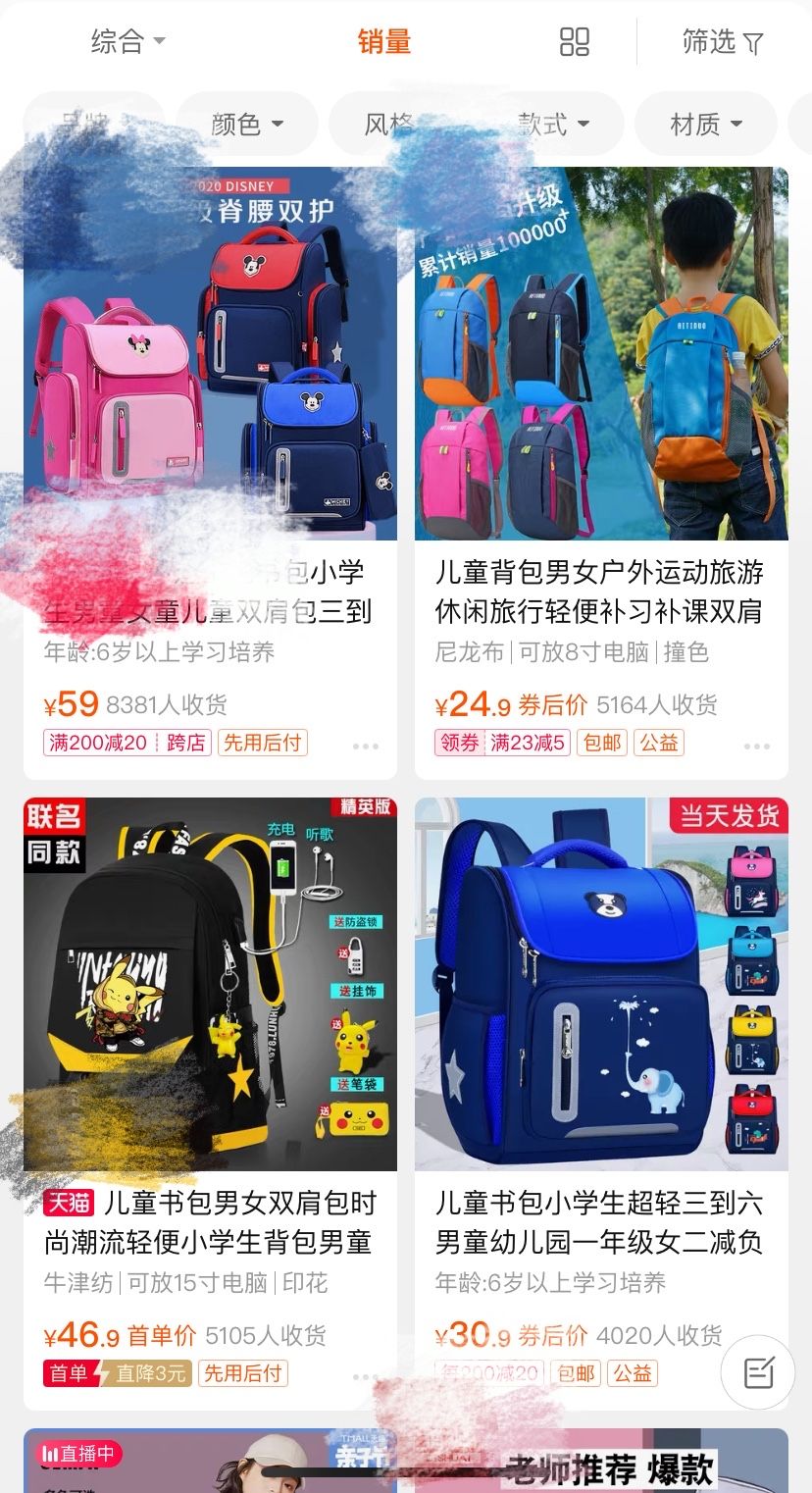
Task: Open more options on the ¥24.9 item
Action: [756, 746]
